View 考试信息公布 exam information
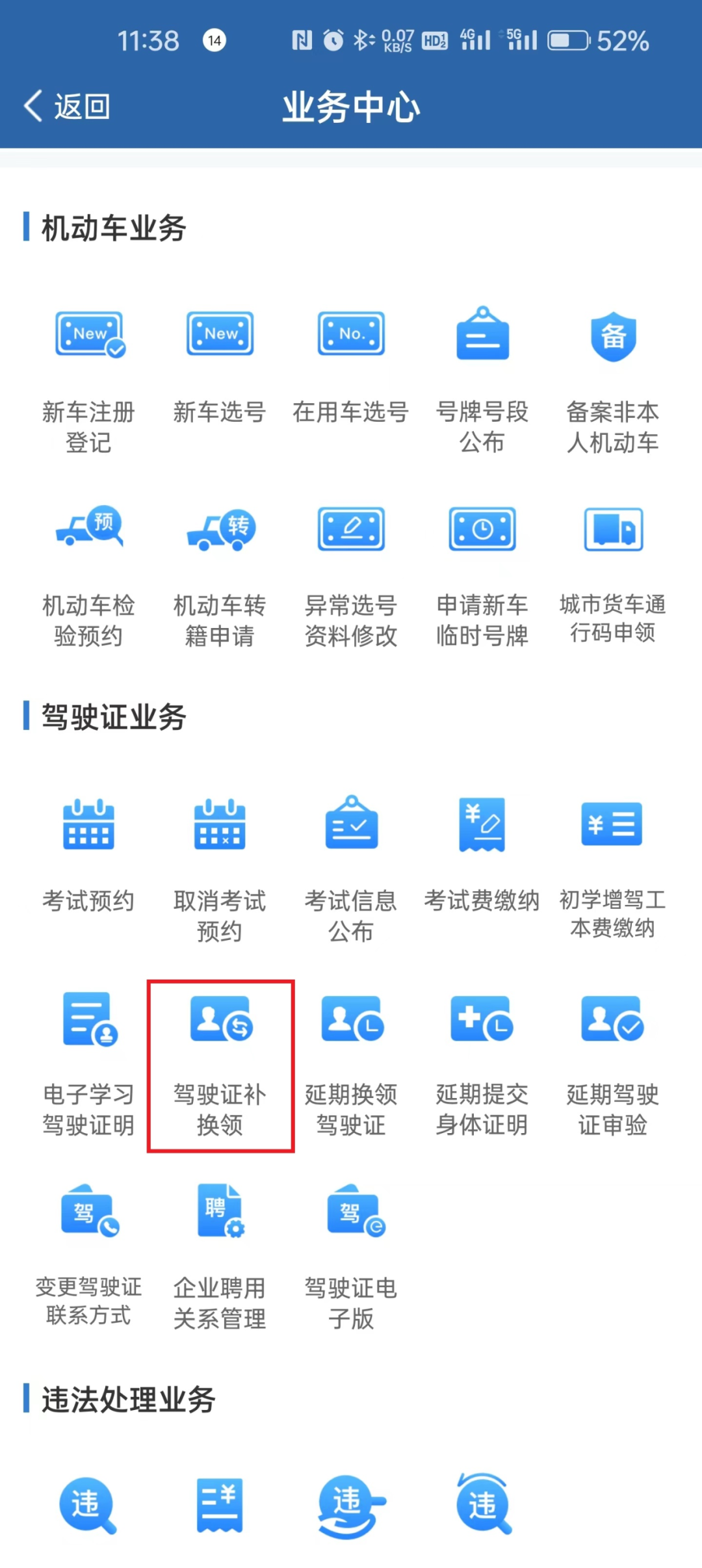The height and width of the screenshot is (1568, 702). [351, 858]
